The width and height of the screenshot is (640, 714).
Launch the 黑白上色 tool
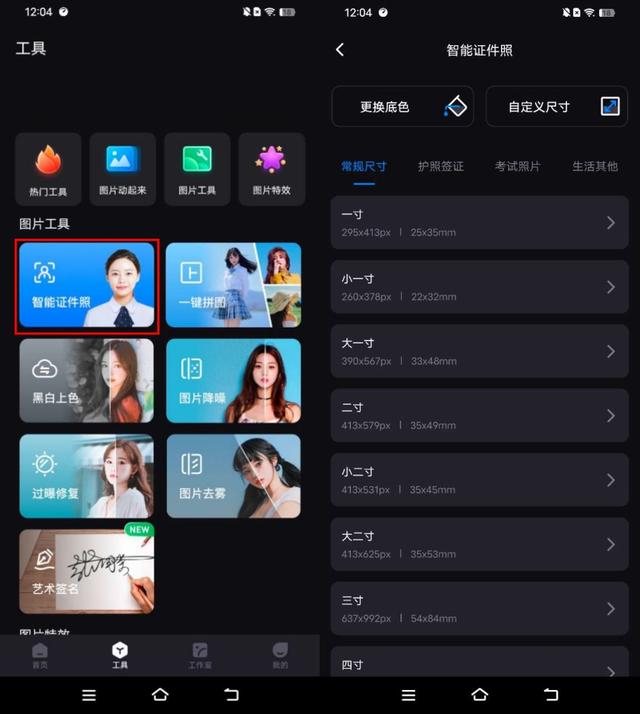[87, 381]
